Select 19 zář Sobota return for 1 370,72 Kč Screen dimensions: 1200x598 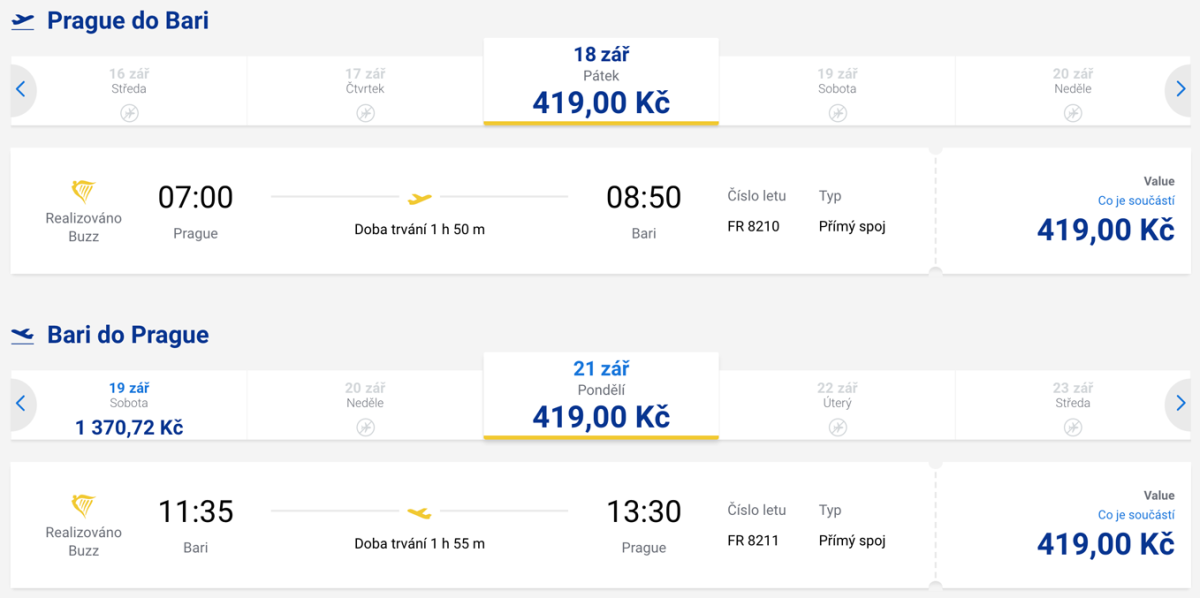[129, 408]
